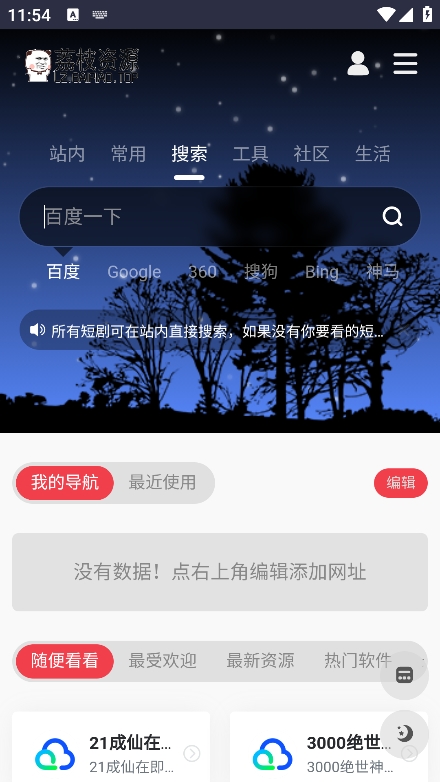Select the 工具 tab

pyautogui.click(x=250, y=154)
